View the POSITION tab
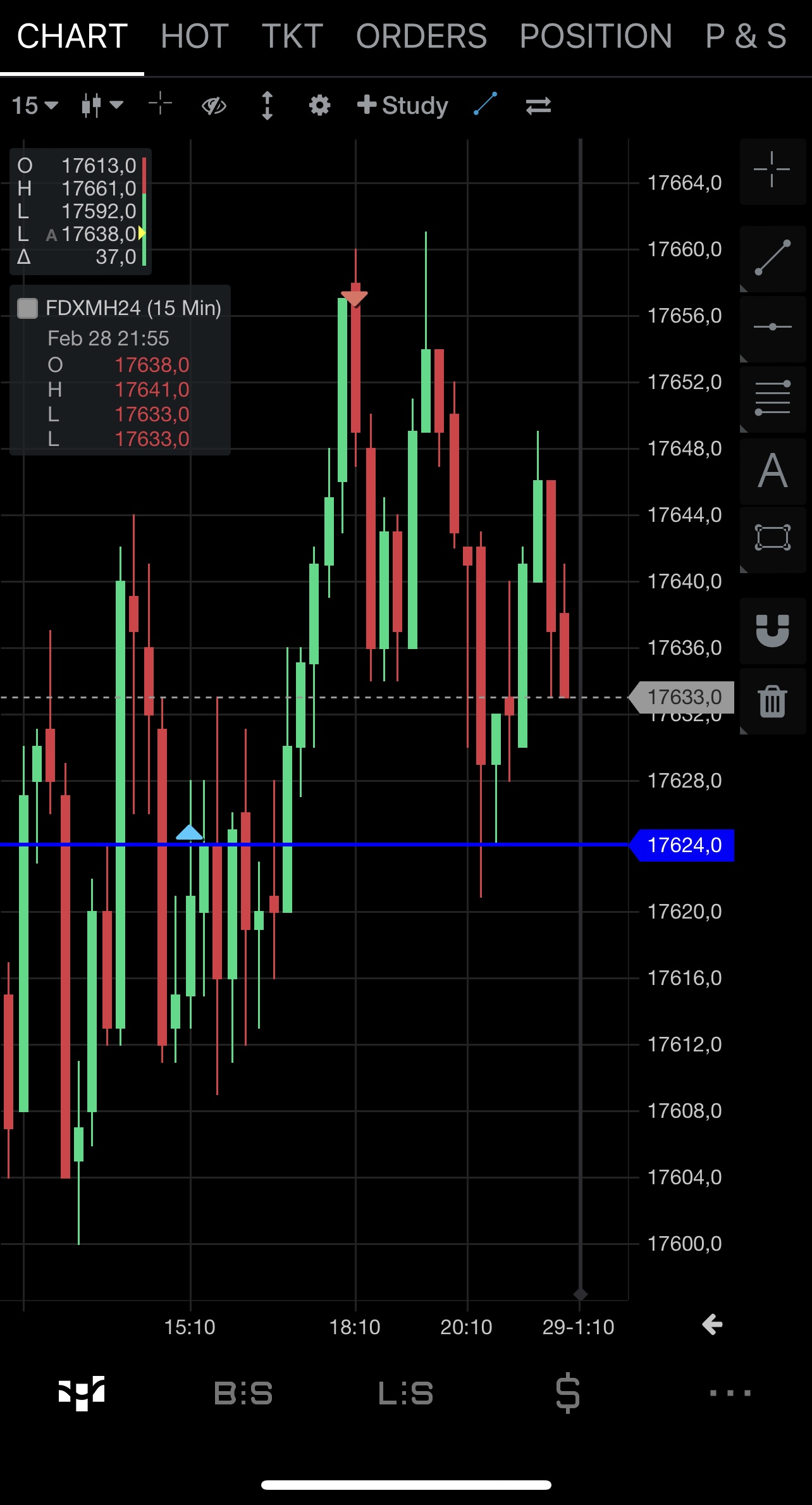This screenshot has width=812, height=1505. click(x=596, y=36)
